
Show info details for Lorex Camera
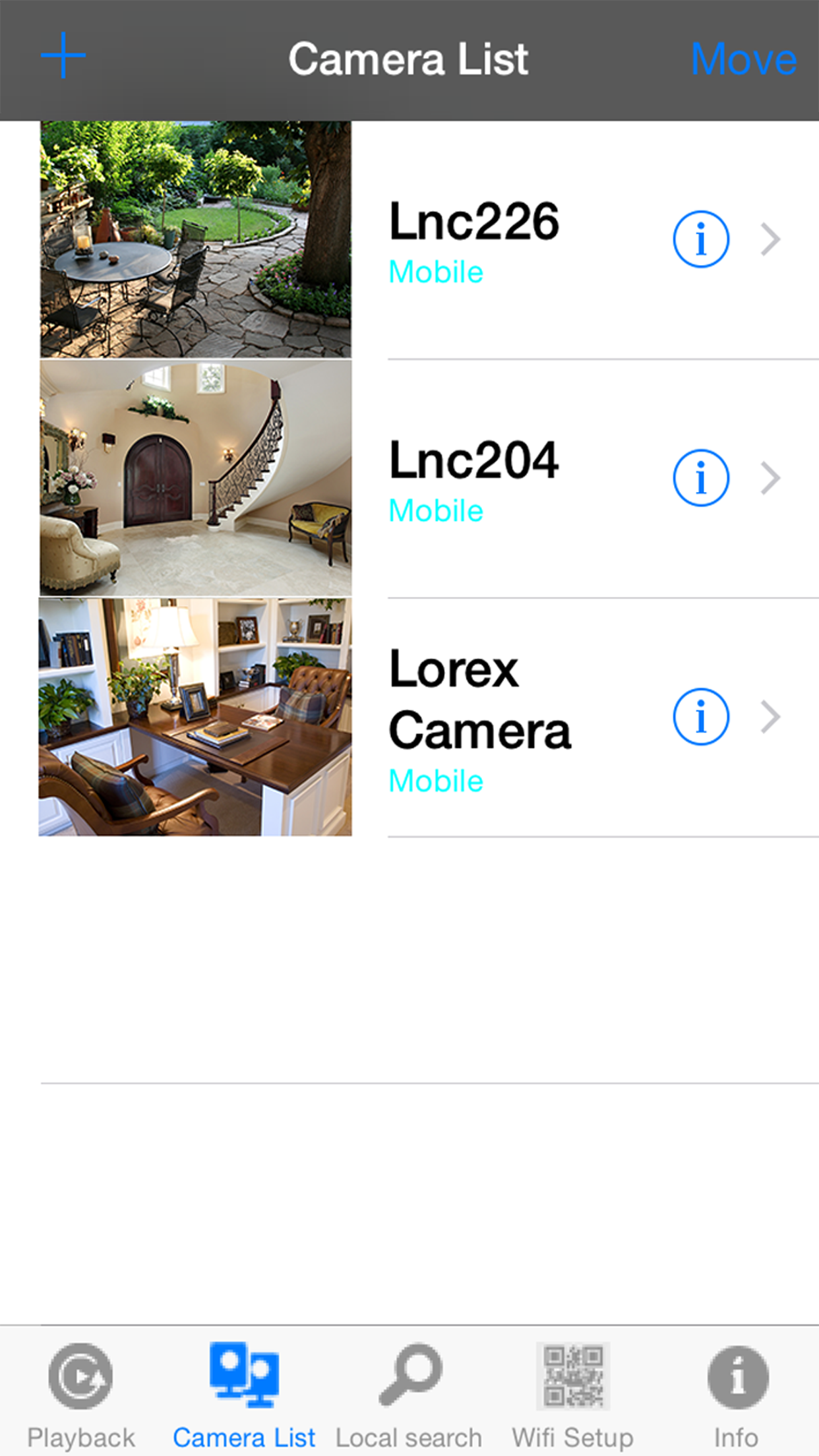[700, 717]
